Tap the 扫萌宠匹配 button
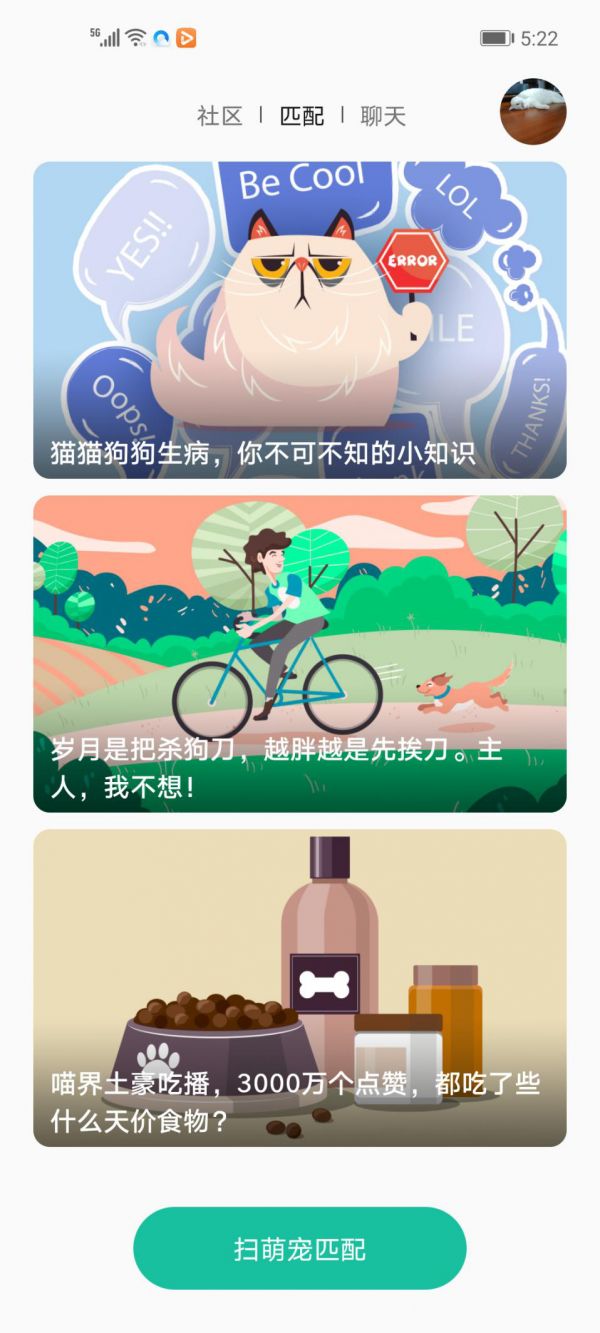 click(300, 1248)
